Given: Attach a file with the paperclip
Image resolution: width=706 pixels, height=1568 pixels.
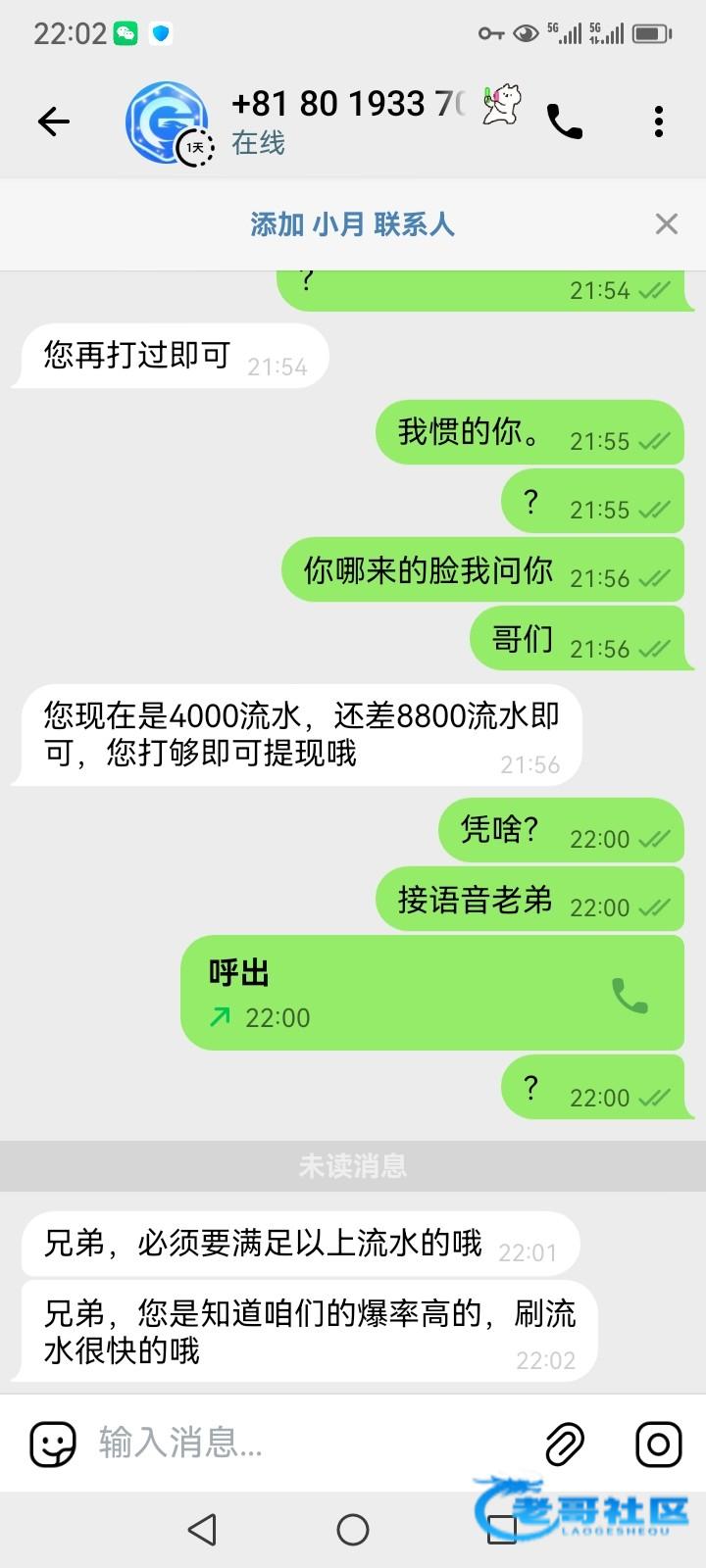Looking at the screenshot, I should click(565, 1444).
